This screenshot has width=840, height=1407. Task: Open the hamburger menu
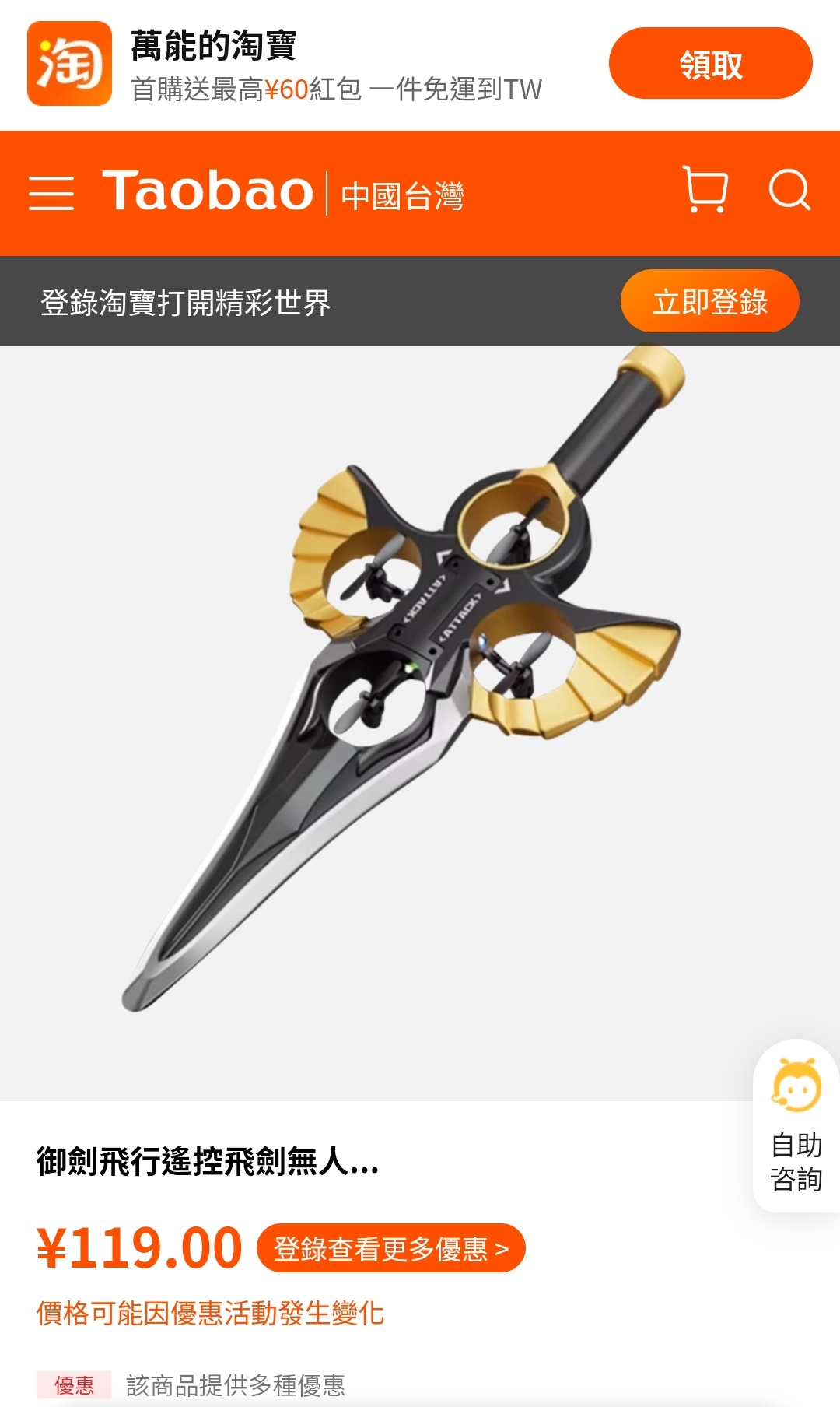(51, 192)
